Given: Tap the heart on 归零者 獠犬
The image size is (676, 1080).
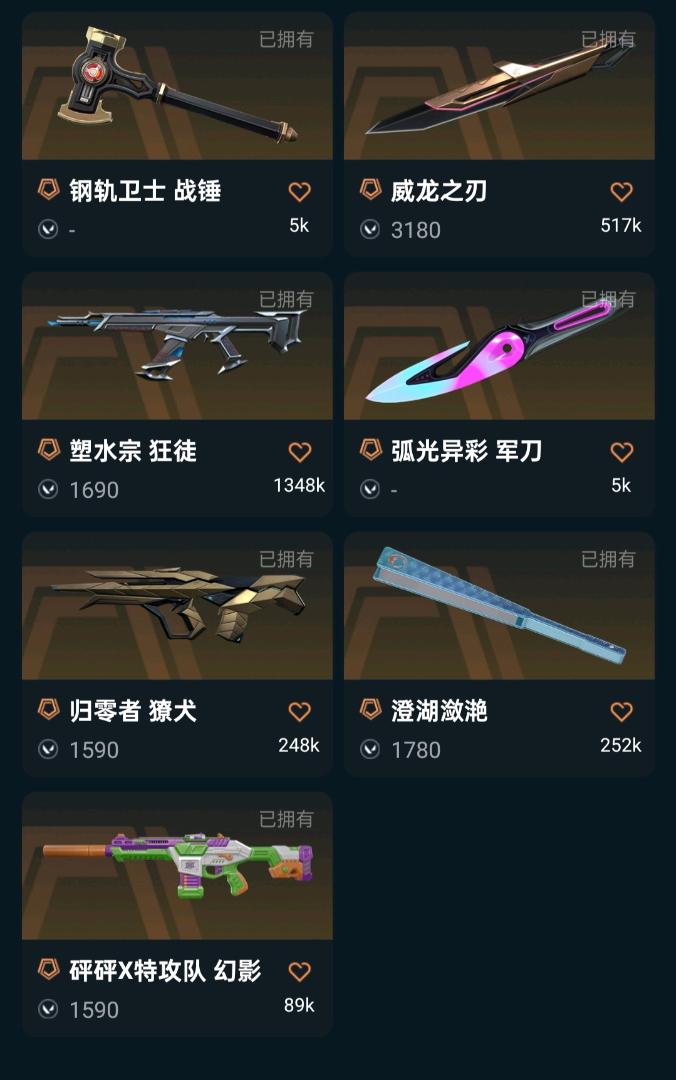Looking at the screenshot, I should (299, 711).
